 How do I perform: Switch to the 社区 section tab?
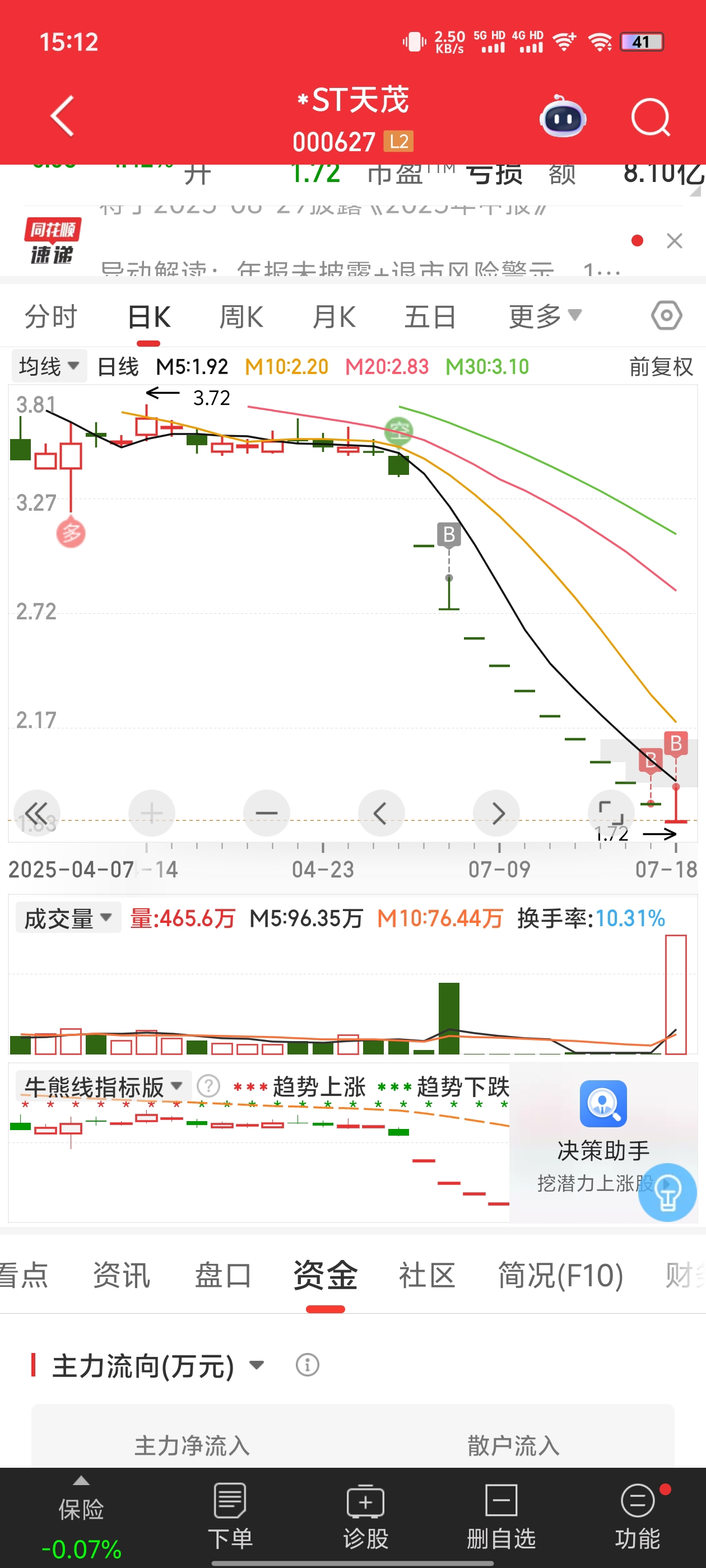(427, 1275)
